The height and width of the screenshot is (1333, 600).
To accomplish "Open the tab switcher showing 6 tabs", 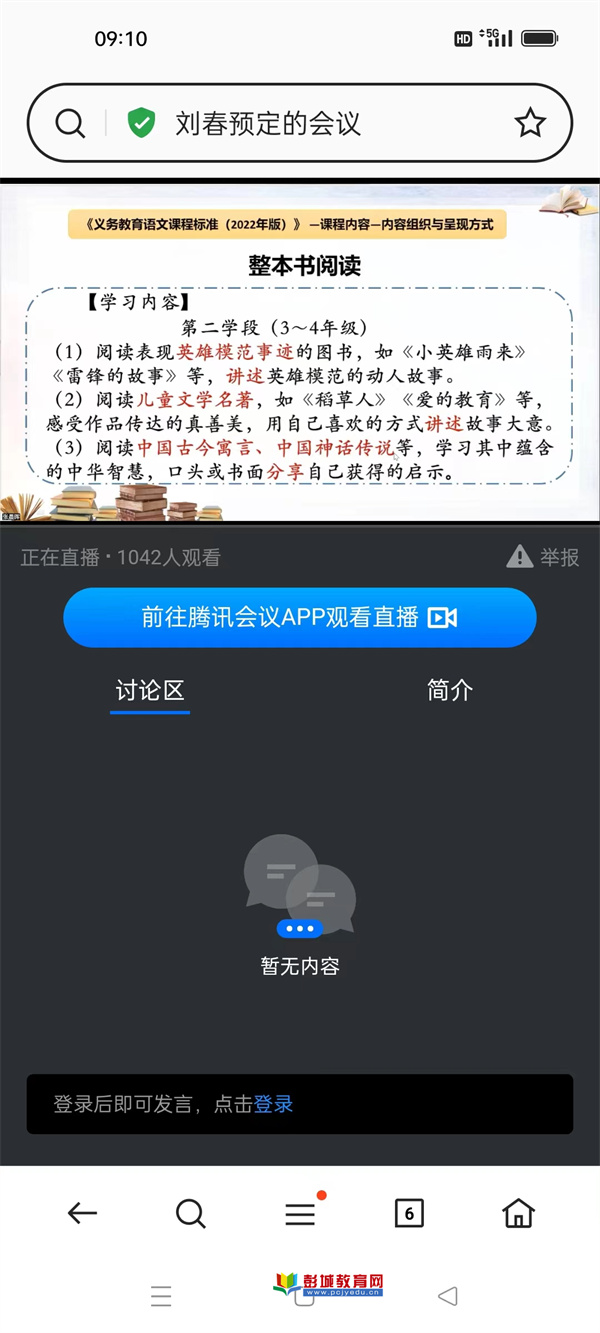I will click(408, 1214).
